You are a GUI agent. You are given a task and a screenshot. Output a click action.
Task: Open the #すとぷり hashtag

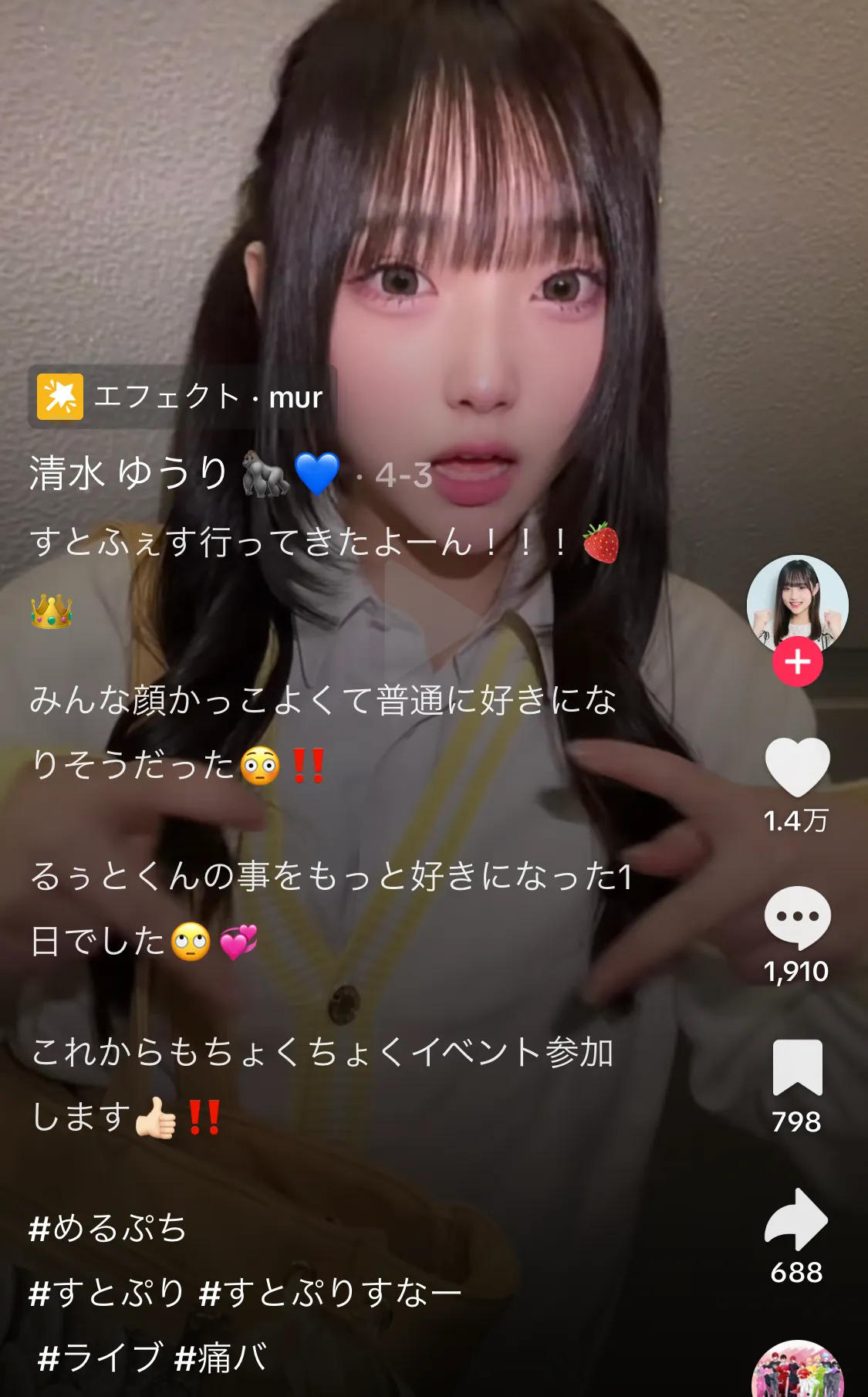(x=107, y=1293)
